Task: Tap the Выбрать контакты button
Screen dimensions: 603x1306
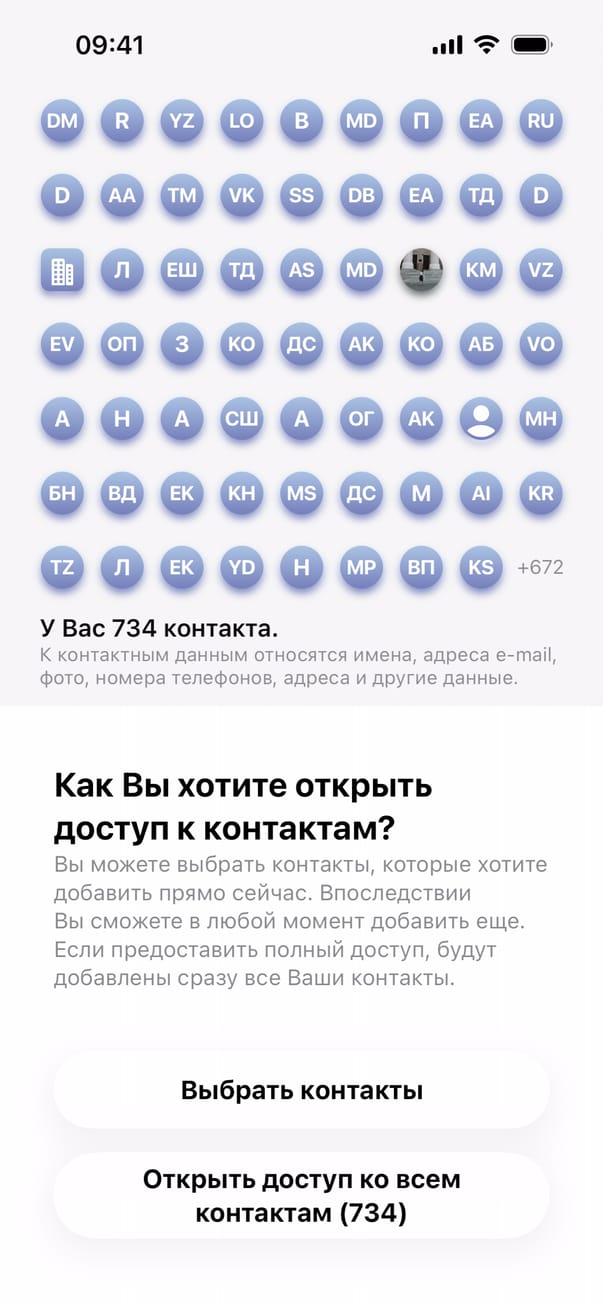Action: pos(301,1090)
